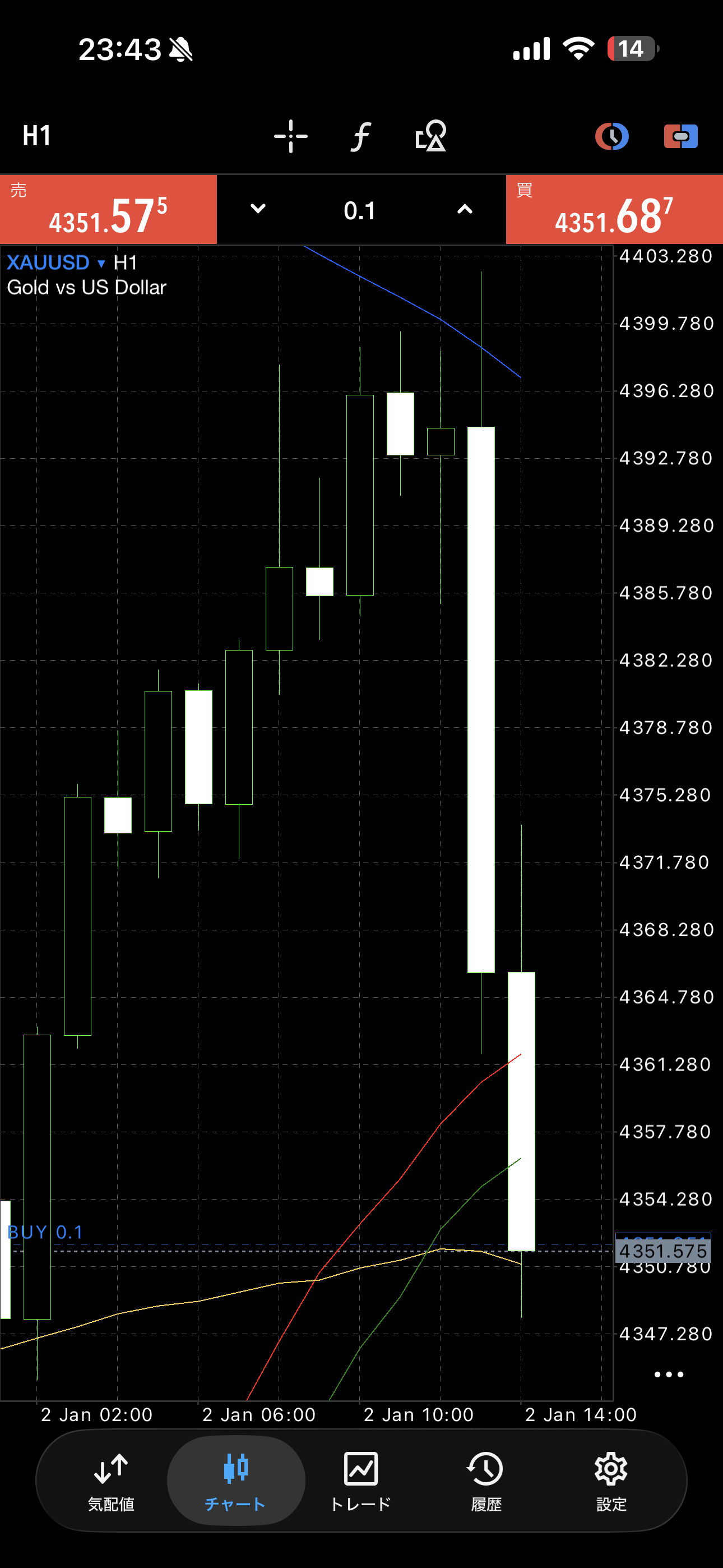Open the drawing objects tool

(431, 136)
